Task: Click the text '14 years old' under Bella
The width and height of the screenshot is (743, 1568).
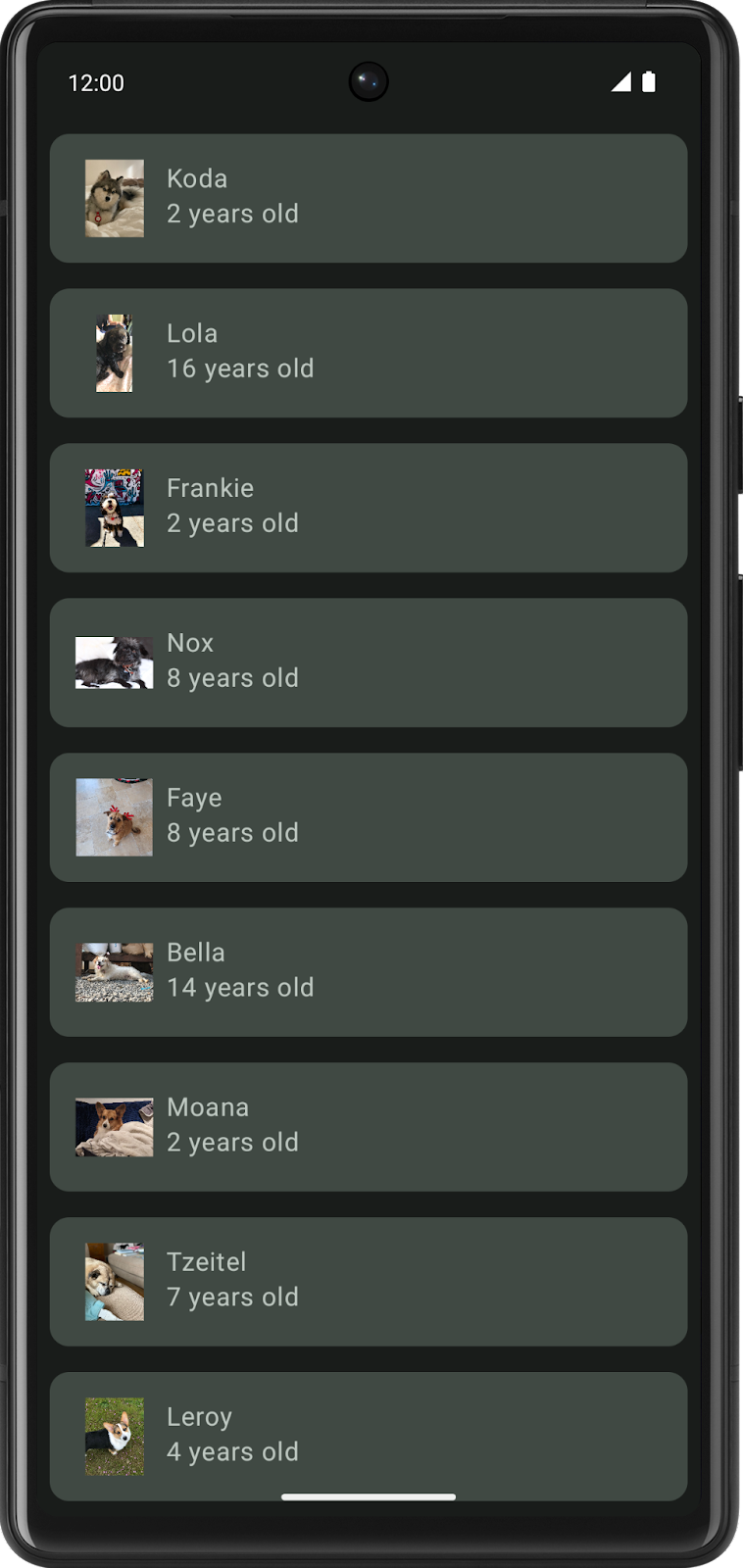Action: [x=241, y=987]
